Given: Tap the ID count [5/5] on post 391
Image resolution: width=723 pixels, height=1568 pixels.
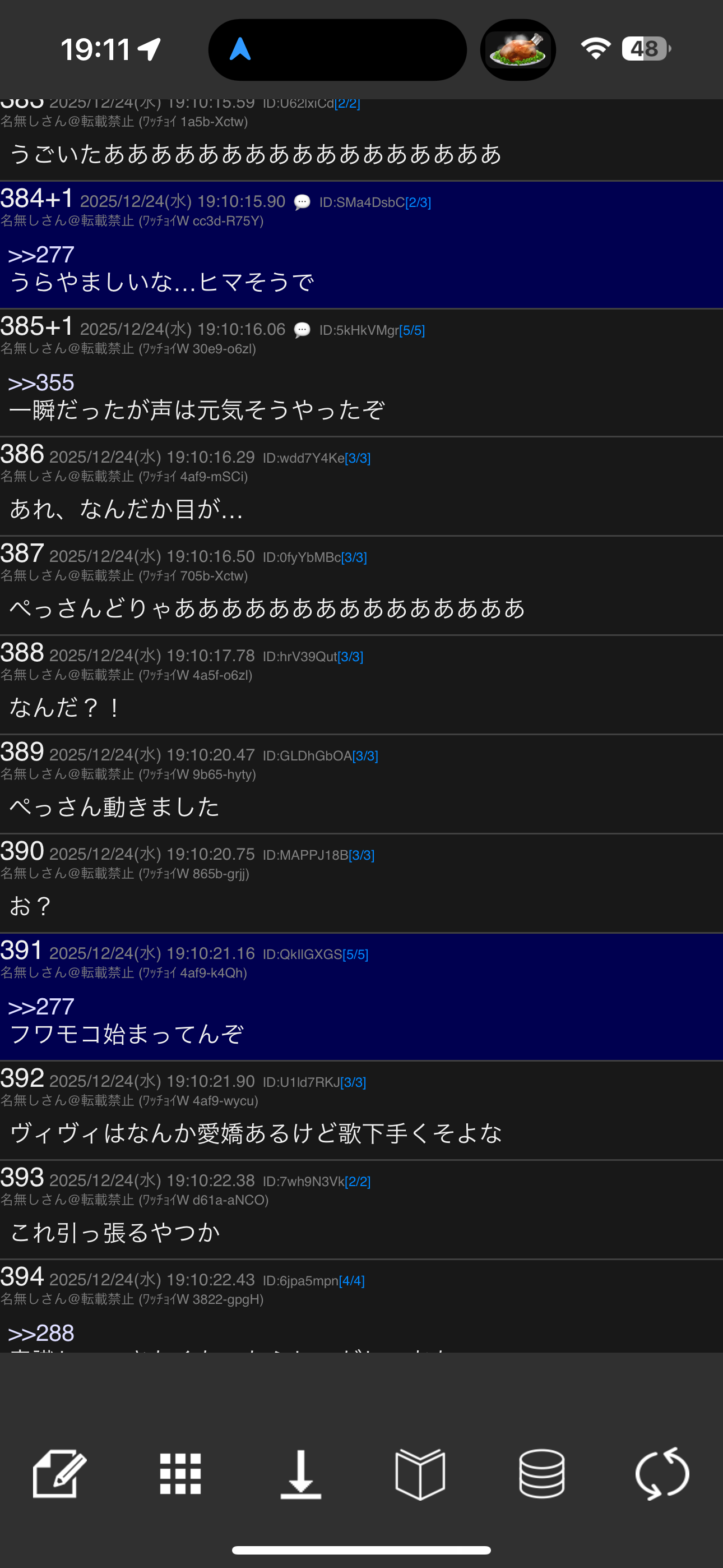Looking at the screenshot, I should pyautogui.click(x=355, y=954).
